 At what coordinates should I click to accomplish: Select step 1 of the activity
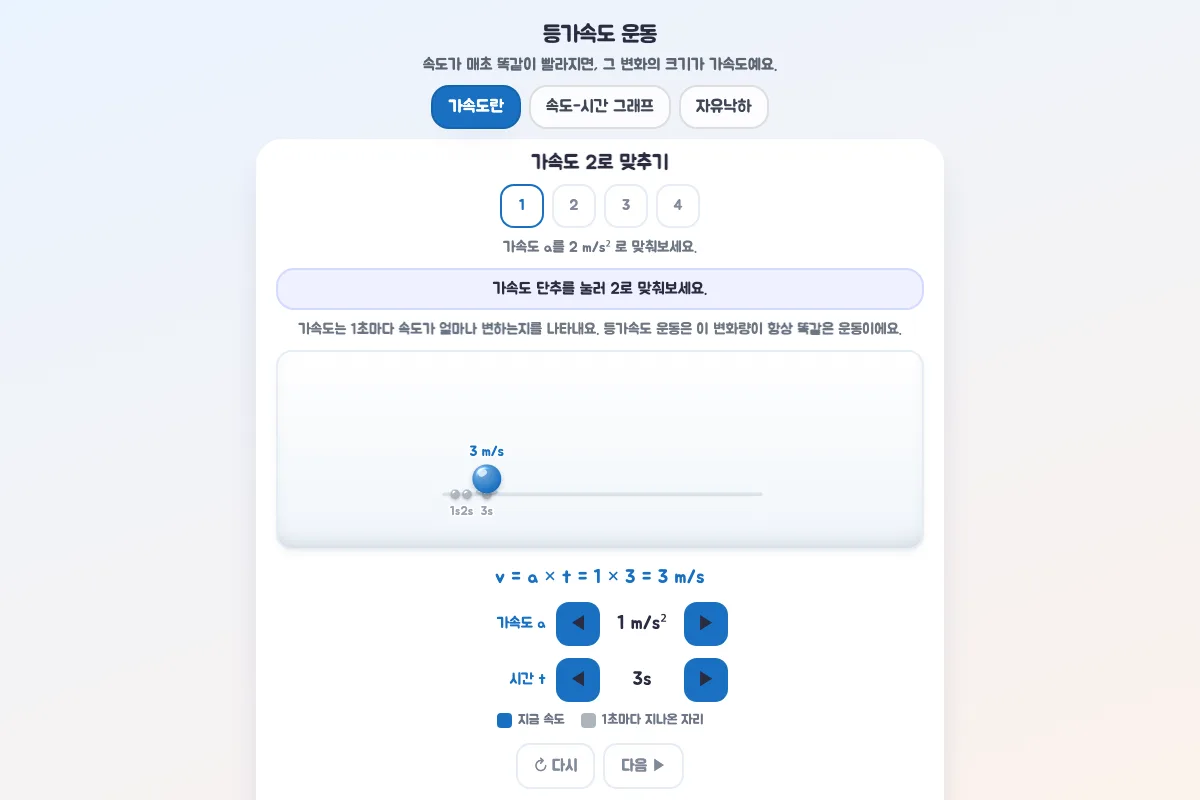coord(522,206)
